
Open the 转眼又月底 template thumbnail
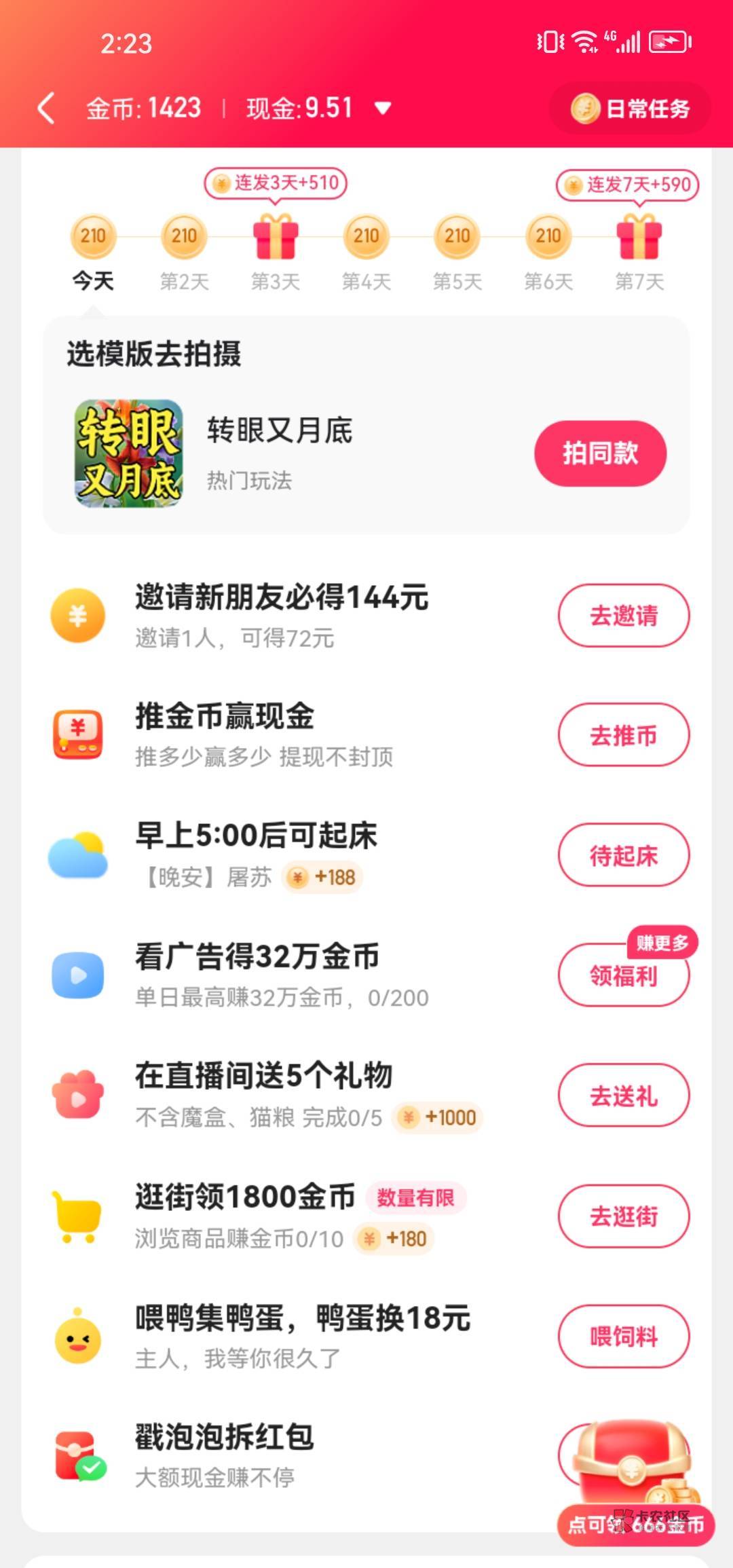pos(129,453)
